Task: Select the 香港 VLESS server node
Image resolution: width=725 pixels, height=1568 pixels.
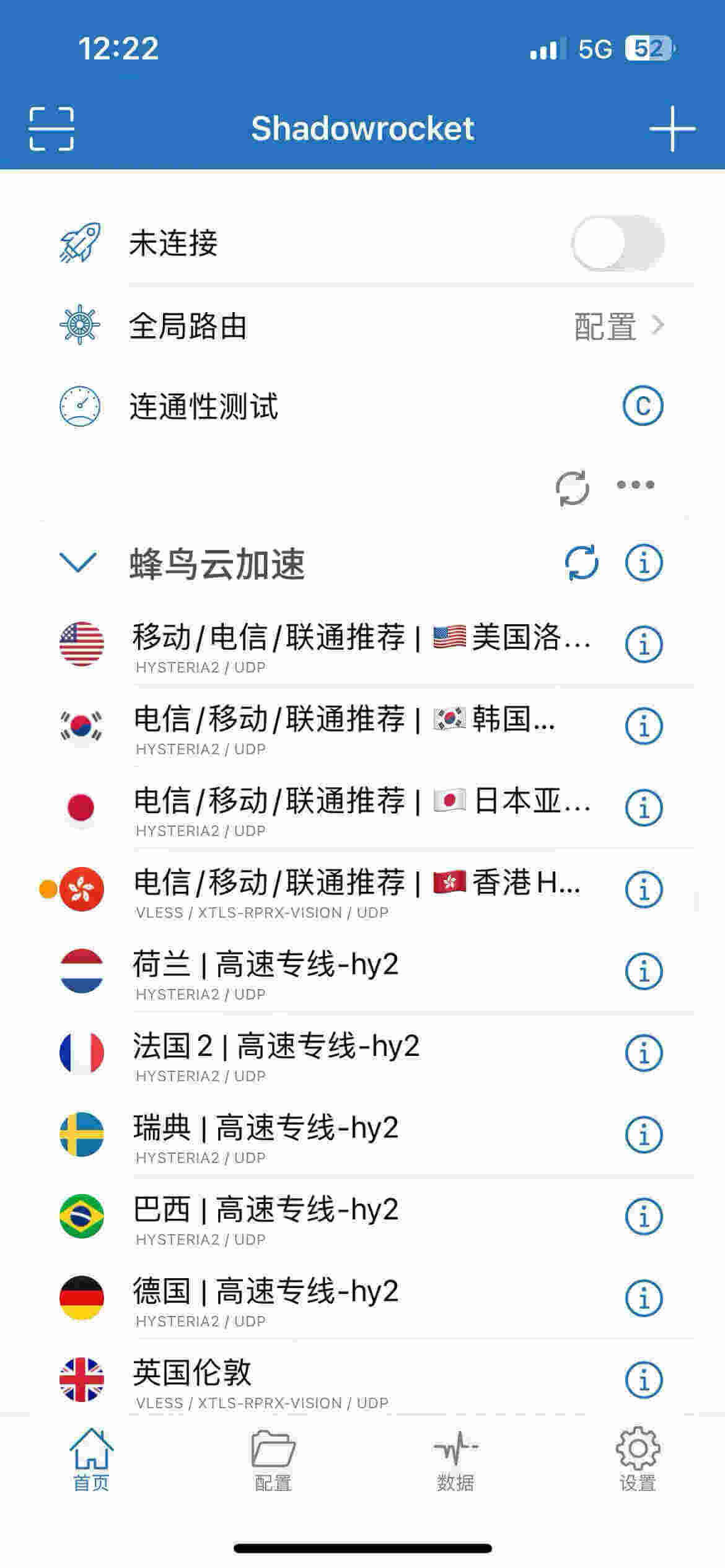Action: [x=357, y=891]
